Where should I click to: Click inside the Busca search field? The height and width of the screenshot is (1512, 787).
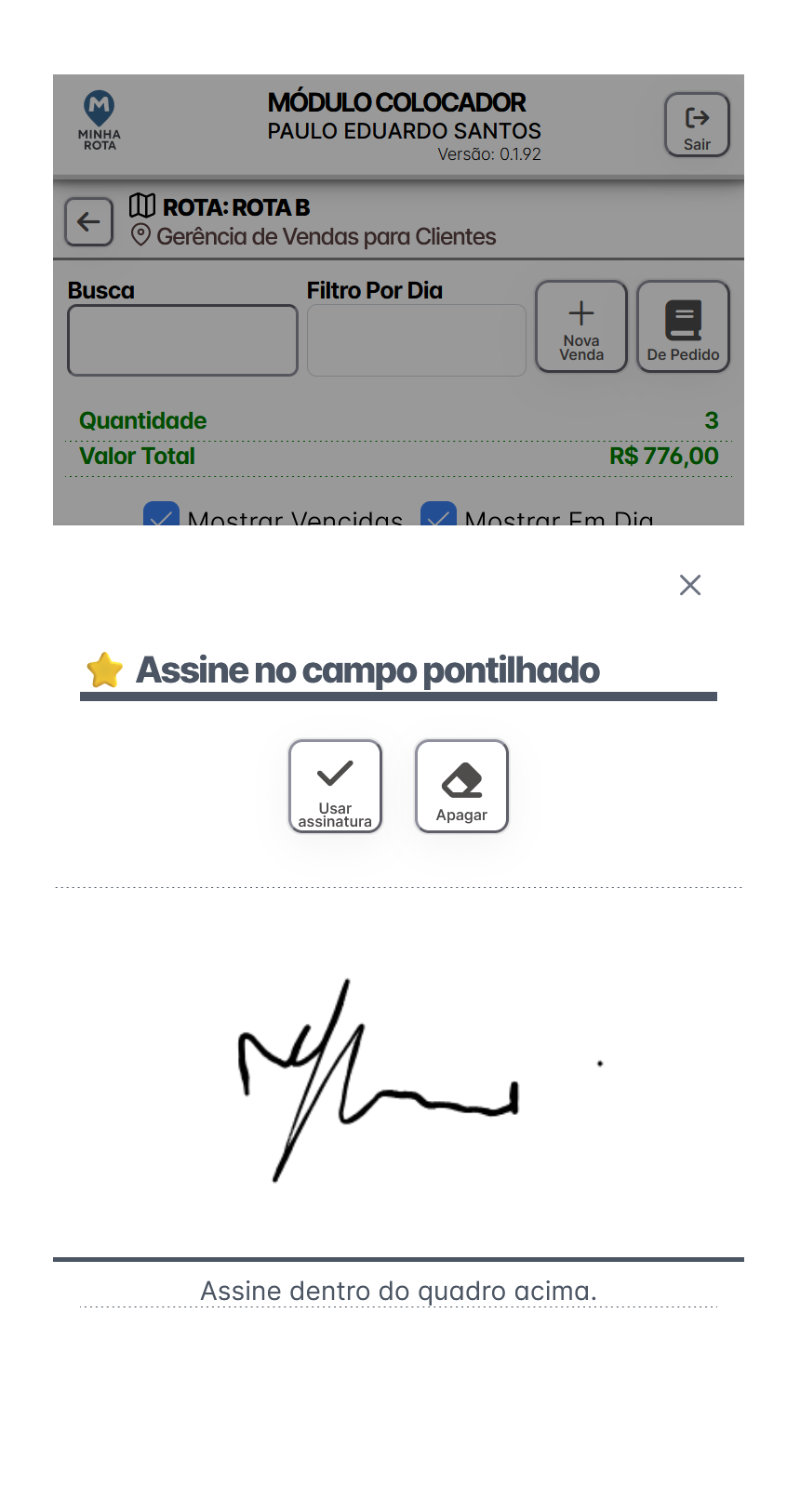[182, 338]
